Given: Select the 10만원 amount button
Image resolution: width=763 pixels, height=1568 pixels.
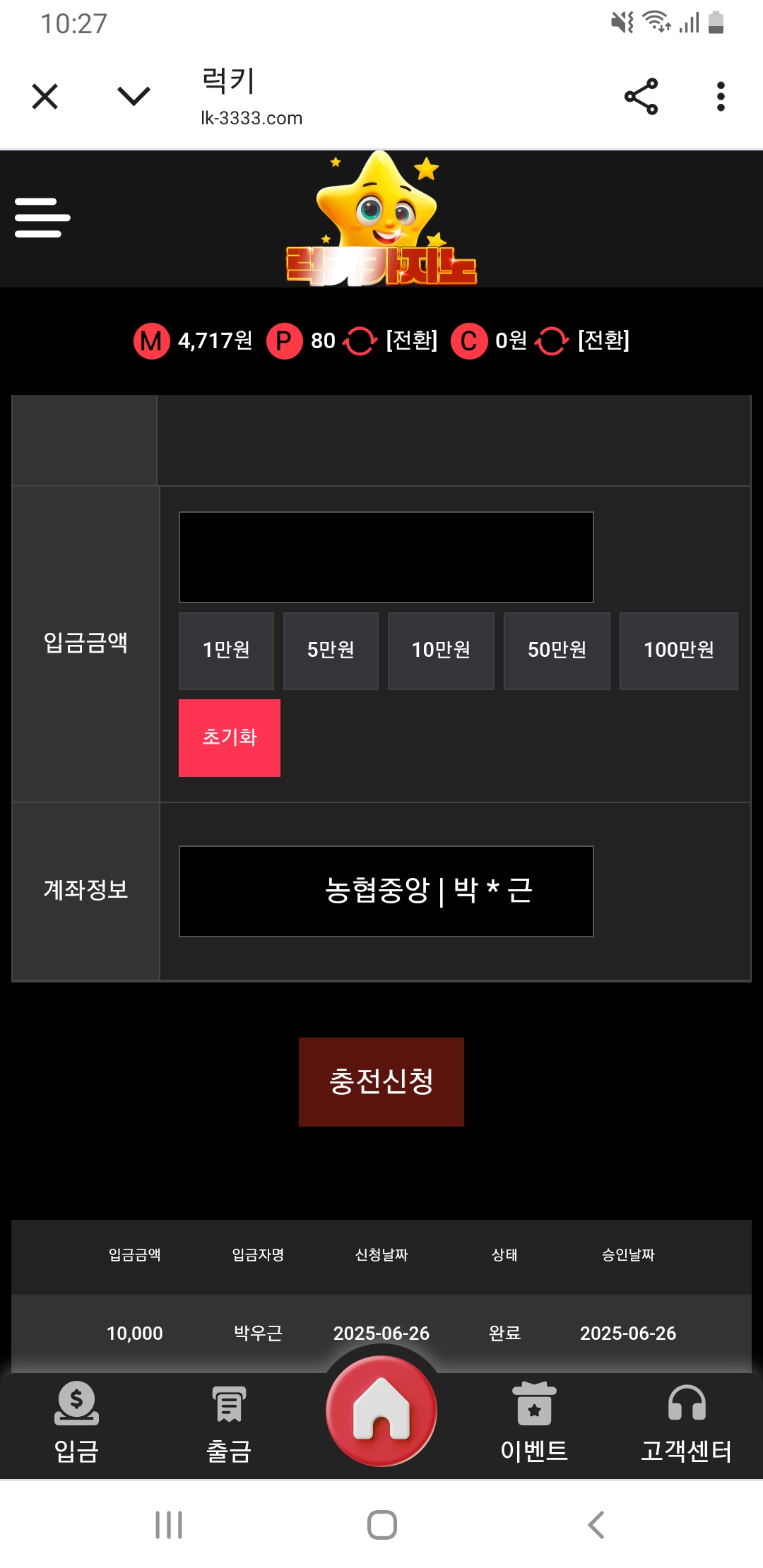Looking at the screenshot, I should (x=441, y=651).
